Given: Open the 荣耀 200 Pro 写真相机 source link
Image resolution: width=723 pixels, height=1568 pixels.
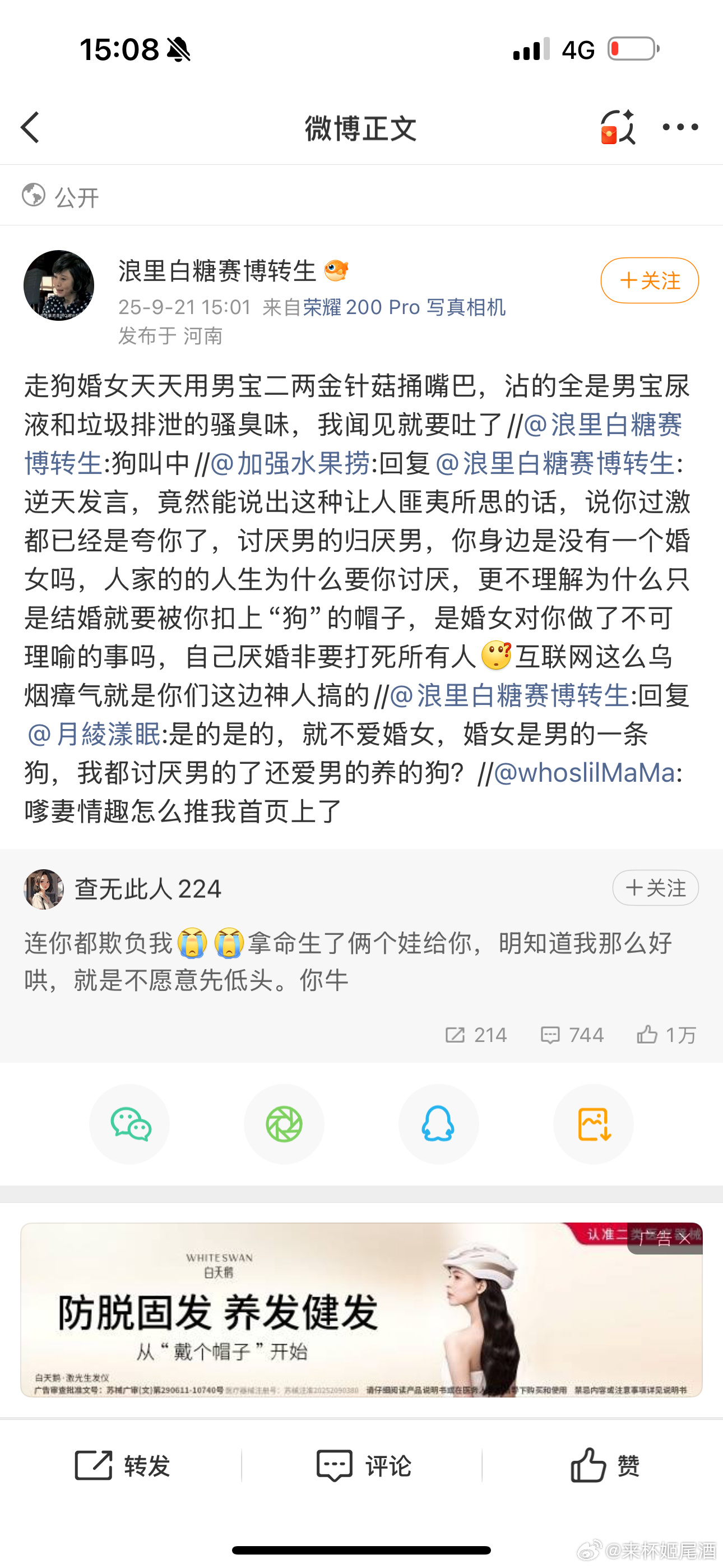Looking at the screenshot, I should point(404,307).
